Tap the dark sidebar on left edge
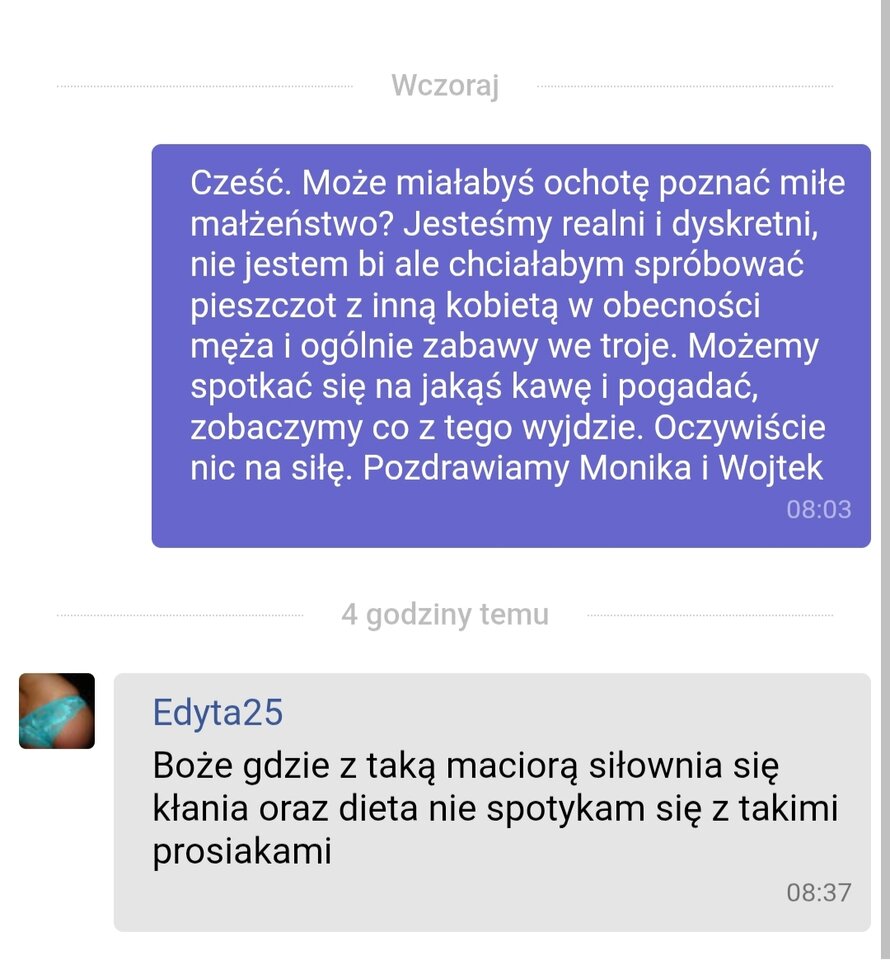The image size is (890, 960). (8, 480)
